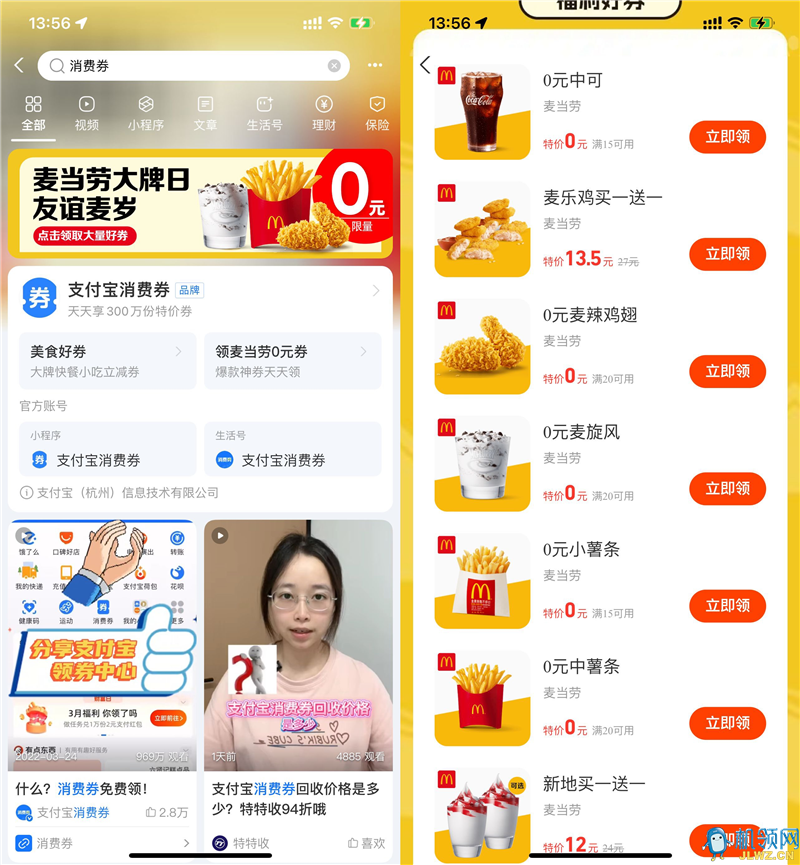Open the three-dot overflow menu

[375, 65]
